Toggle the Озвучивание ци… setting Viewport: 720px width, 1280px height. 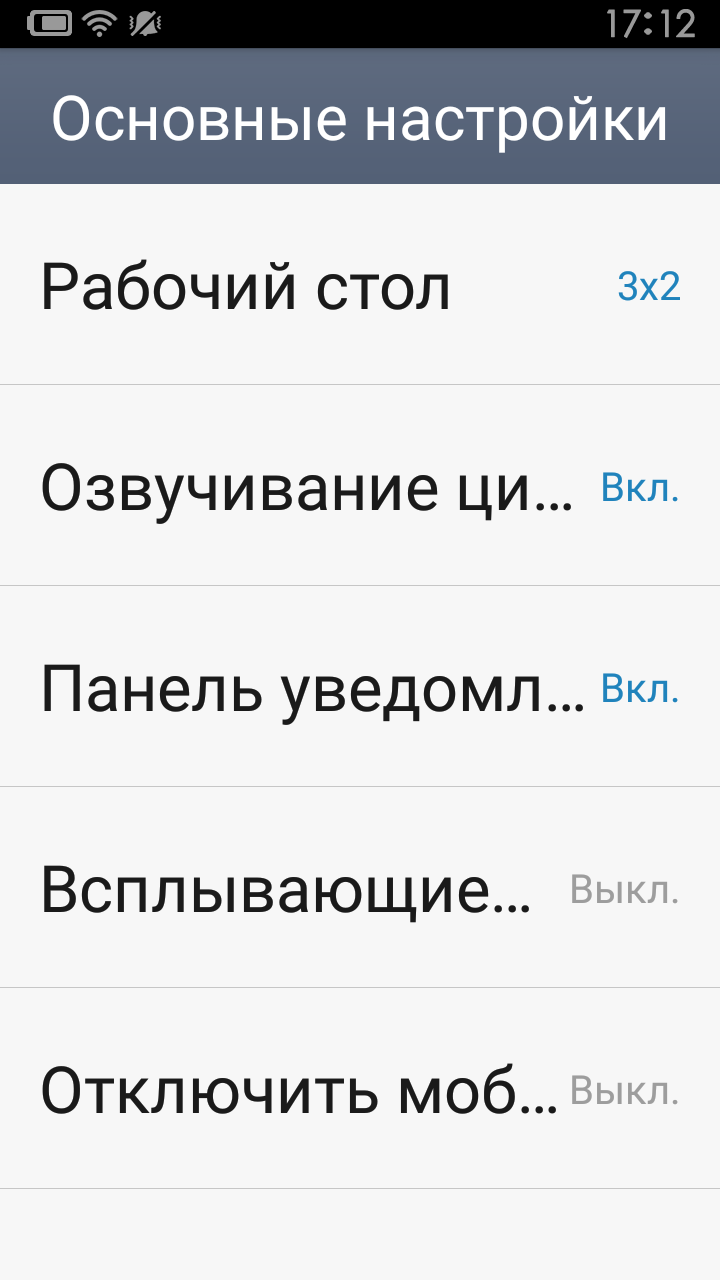(x=360, y=486)
